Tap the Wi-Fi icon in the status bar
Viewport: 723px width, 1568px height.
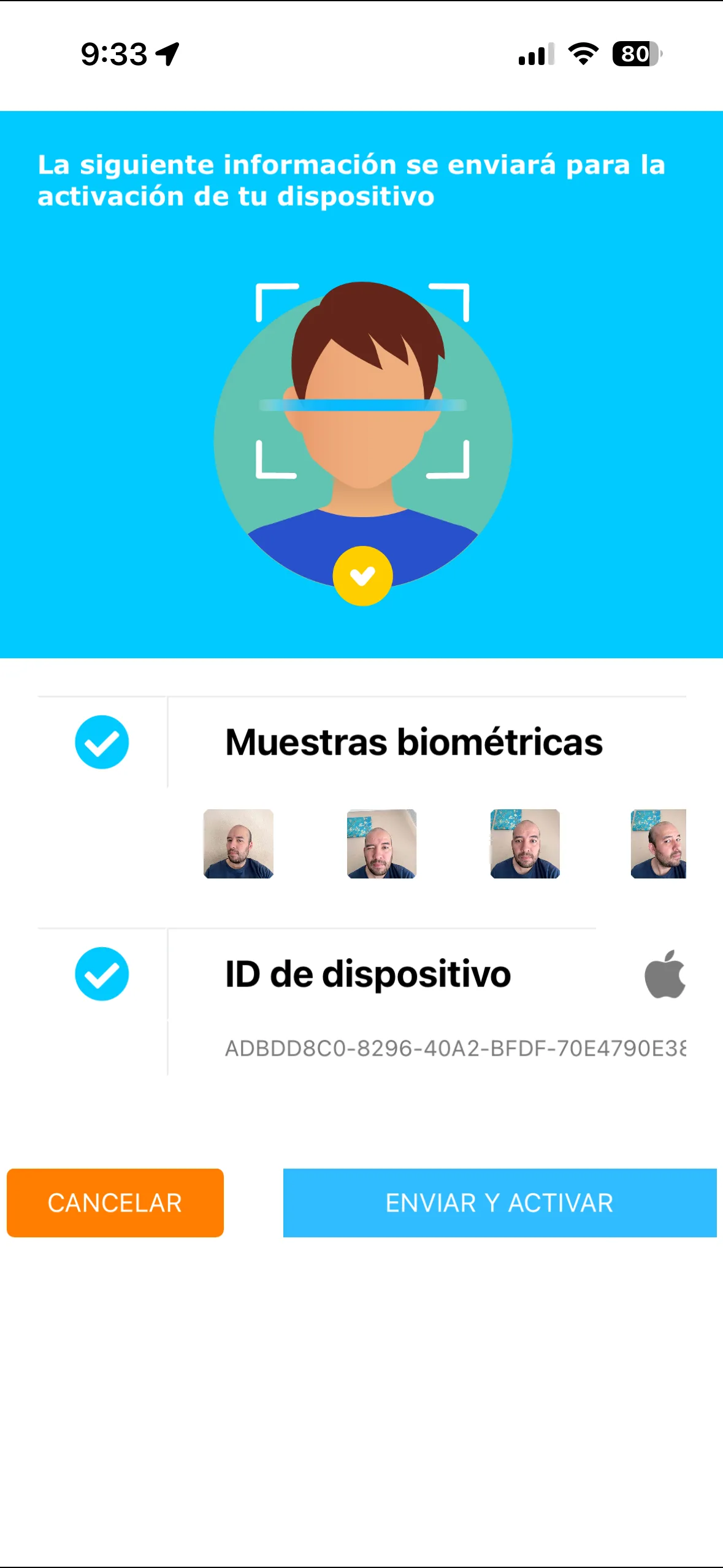click(x=581, y=55)
